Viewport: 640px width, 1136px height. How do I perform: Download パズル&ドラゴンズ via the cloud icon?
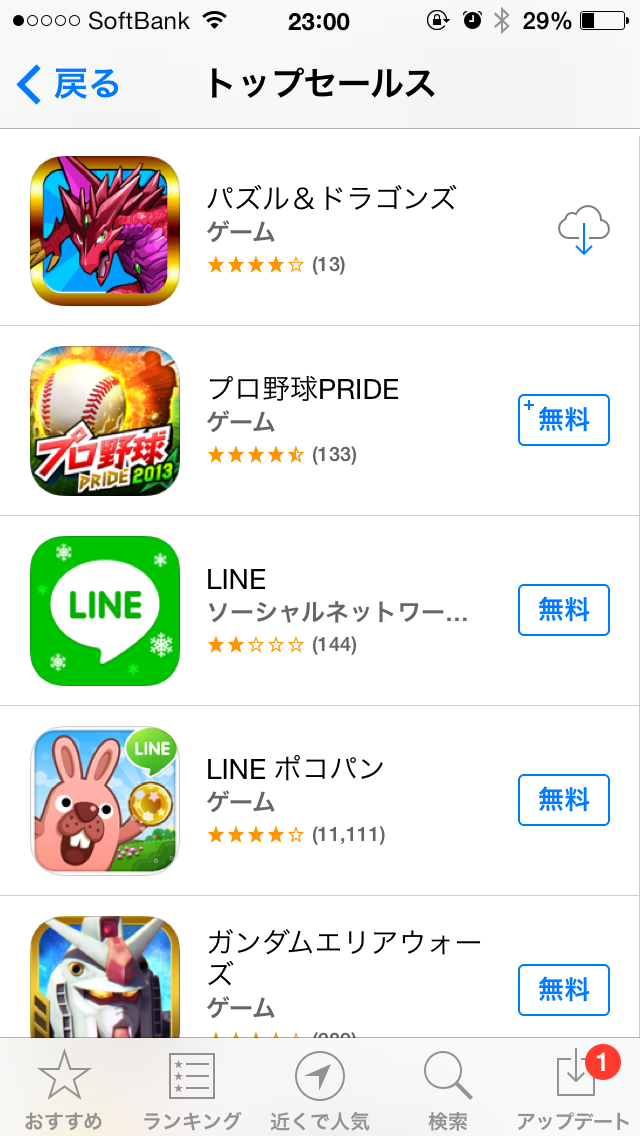(x=583, y=230)
